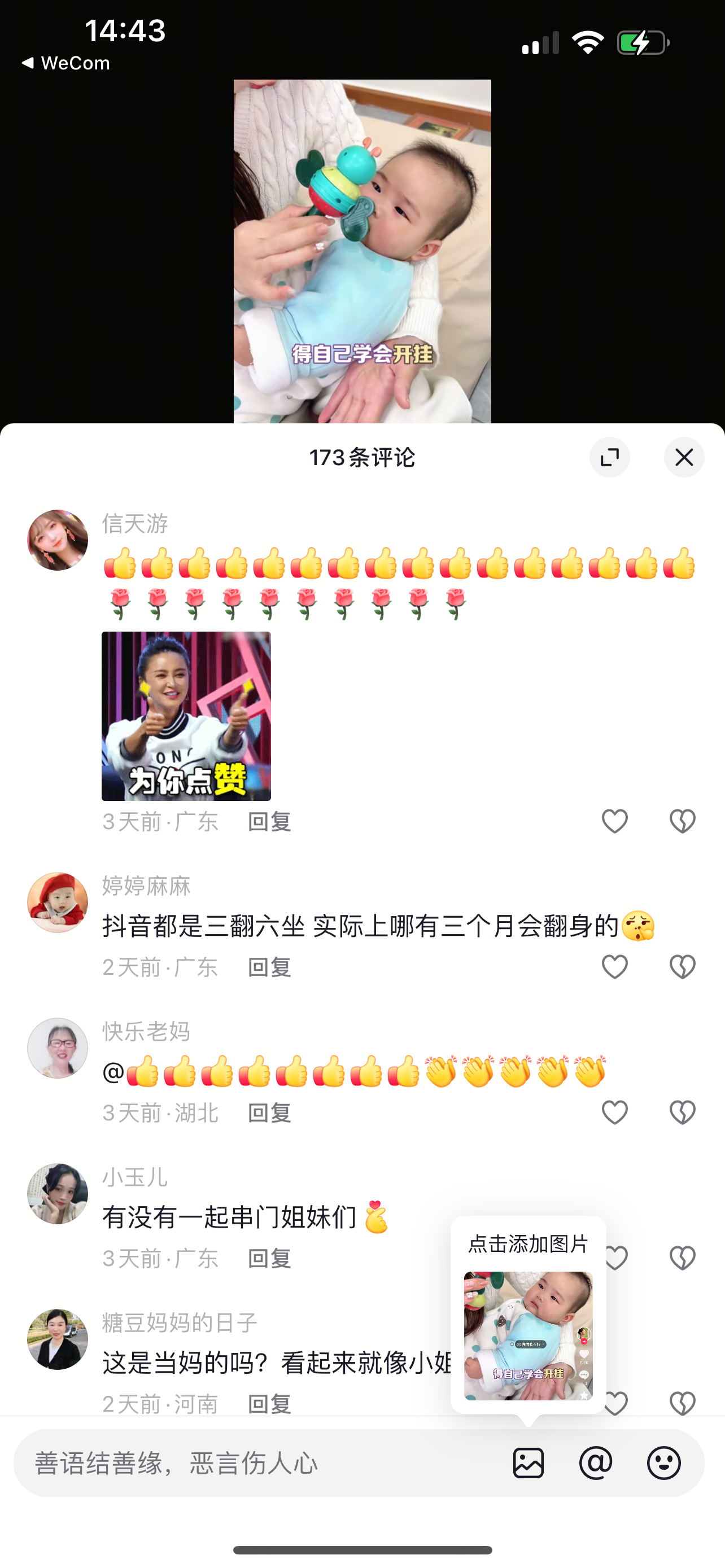Reply to 快乐老妈's comment
The image size is (725, 1568).
point(270,1113)
